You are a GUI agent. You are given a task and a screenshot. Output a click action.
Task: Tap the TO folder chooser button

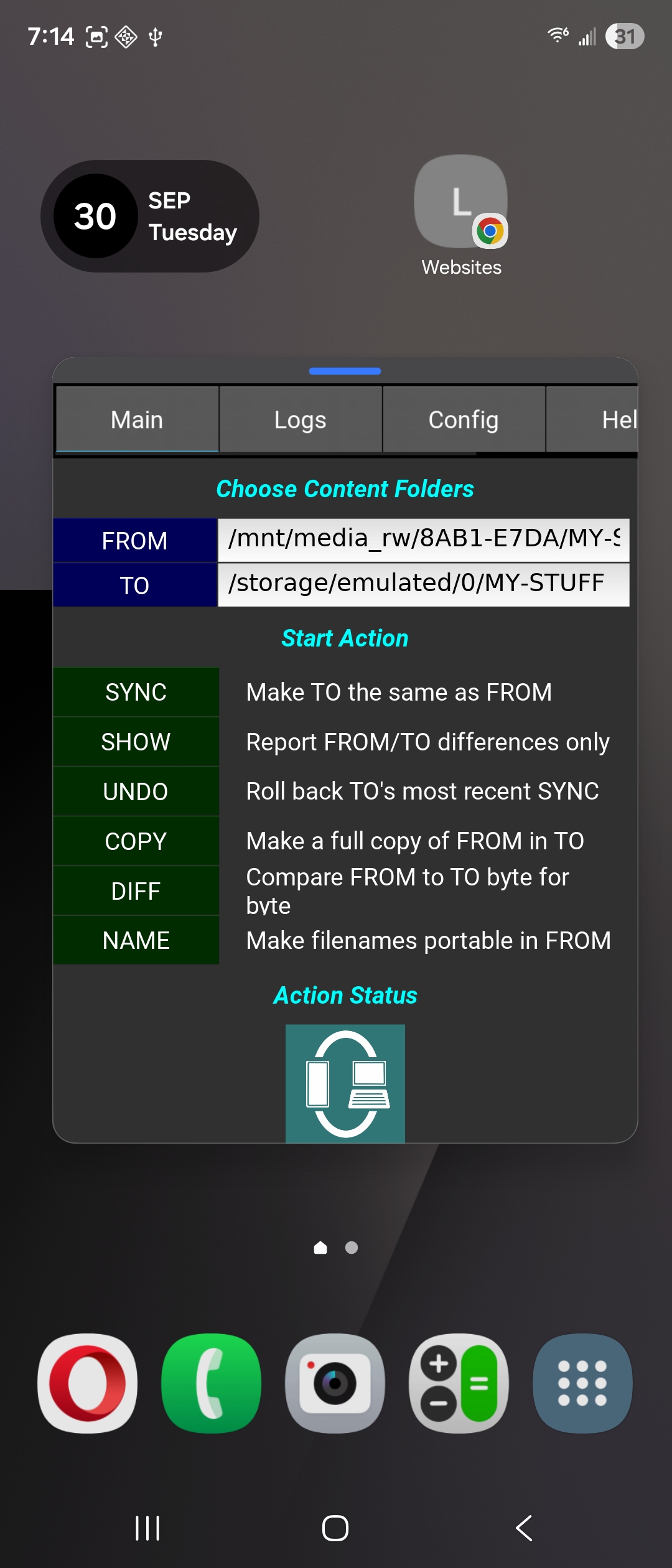point(135,586)
